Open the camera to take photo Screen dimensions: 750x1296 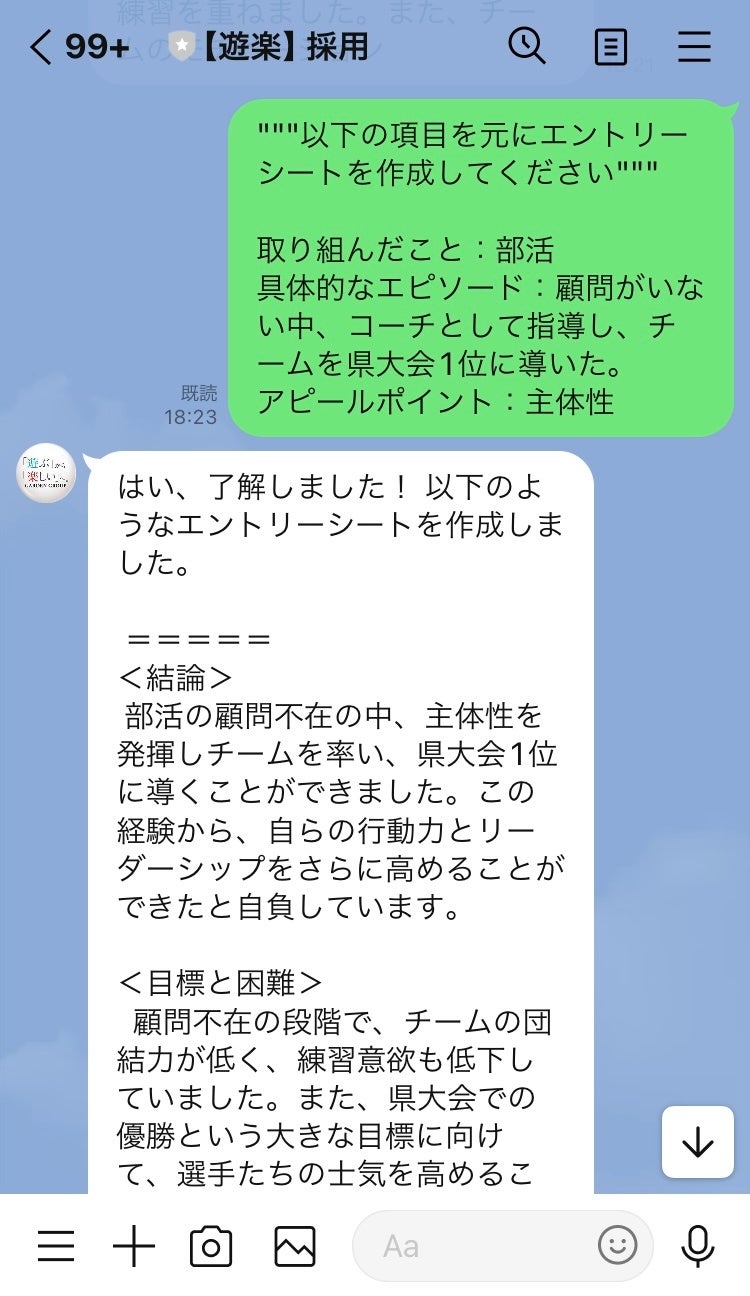[211, 1246]
